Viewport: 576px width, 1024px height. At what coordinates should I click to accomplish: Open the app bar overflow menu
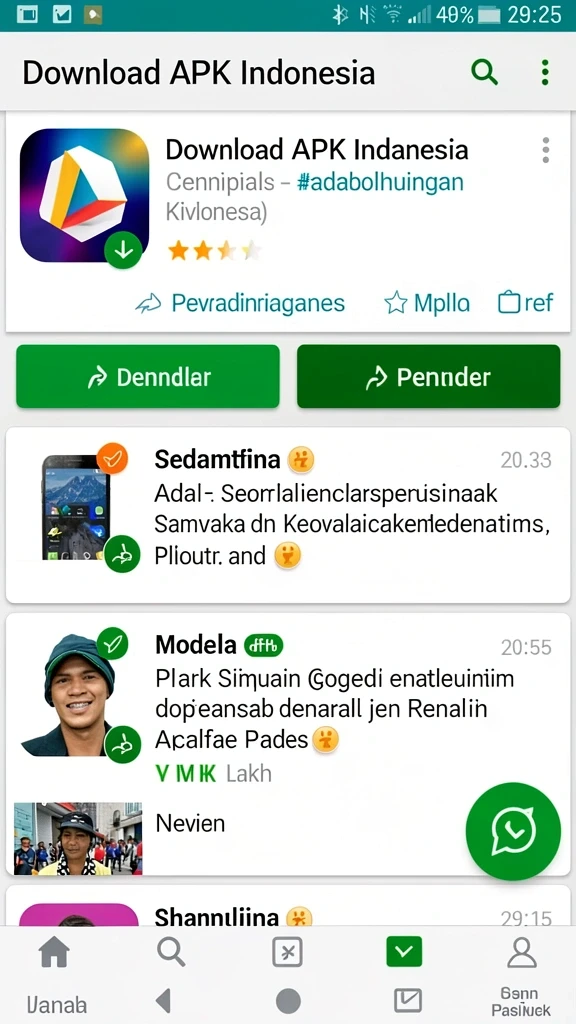pos(545,72)
